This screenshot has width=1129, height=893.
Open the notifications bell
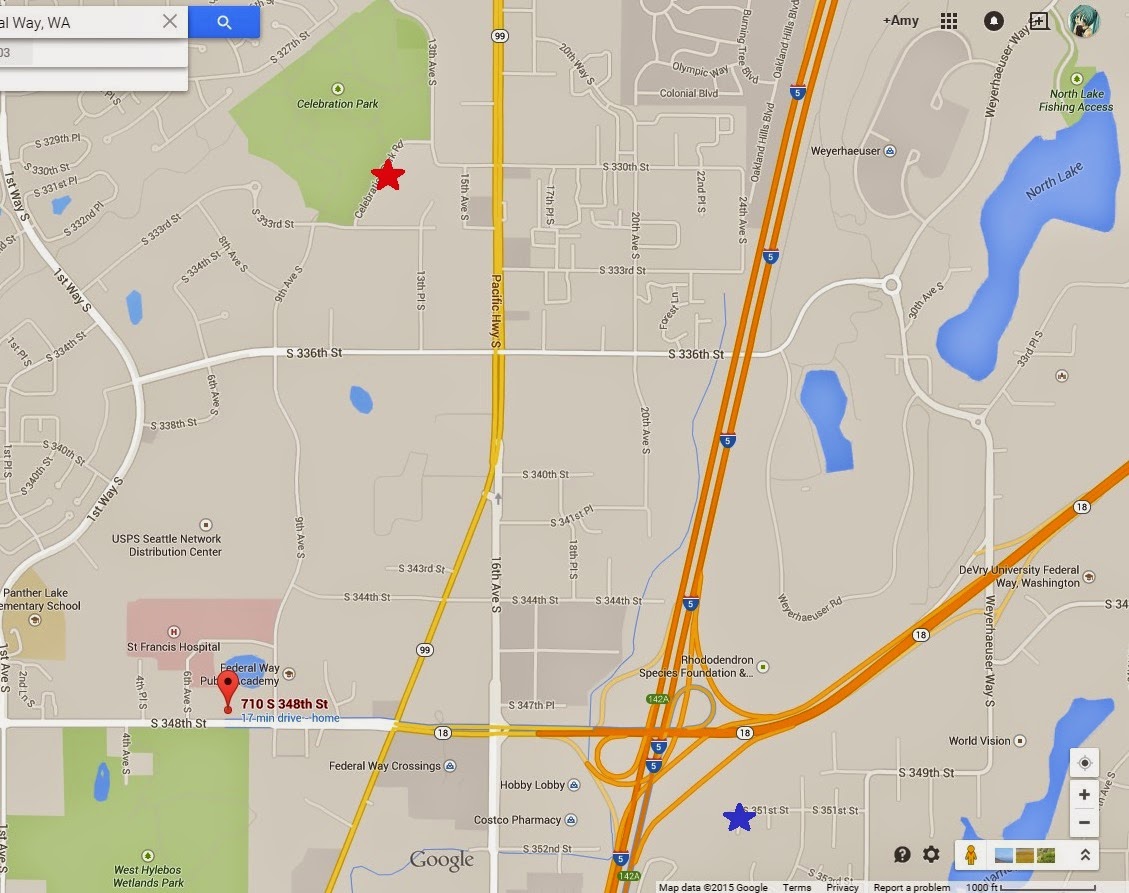point(993,21)
